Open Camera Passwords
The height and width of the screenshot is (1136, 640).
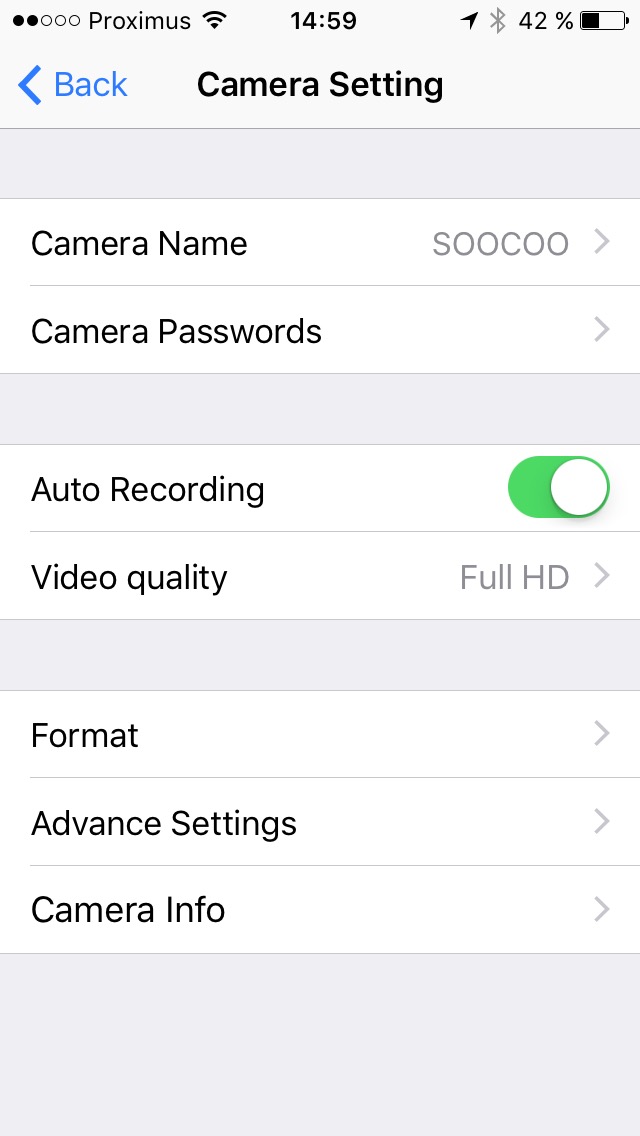(320, 331)
